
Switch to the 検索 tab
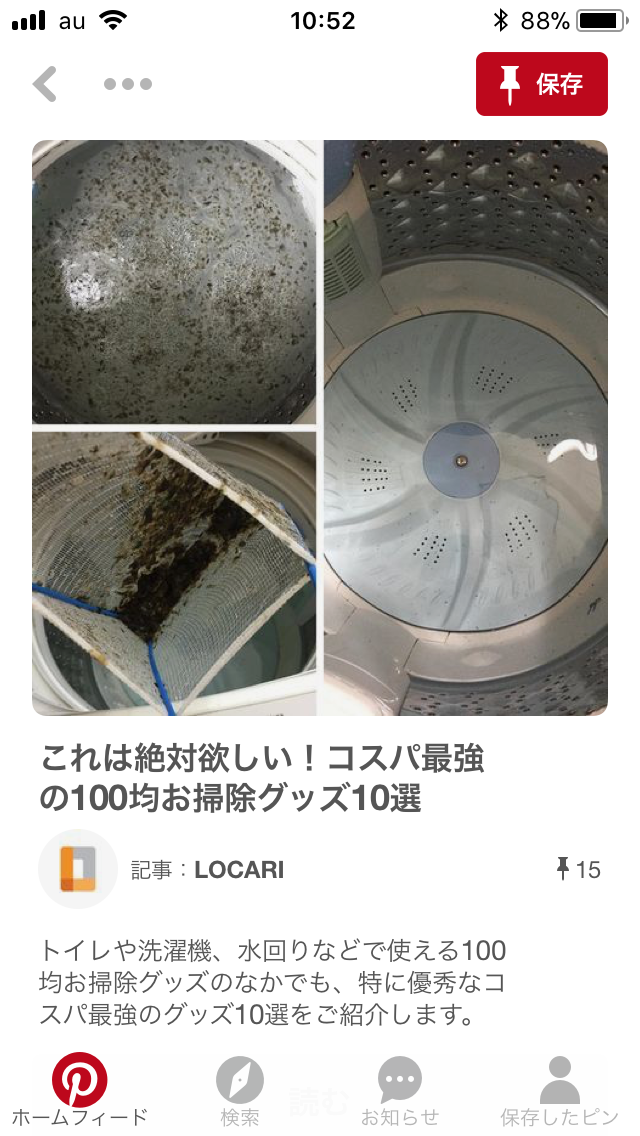point(240,1090)
